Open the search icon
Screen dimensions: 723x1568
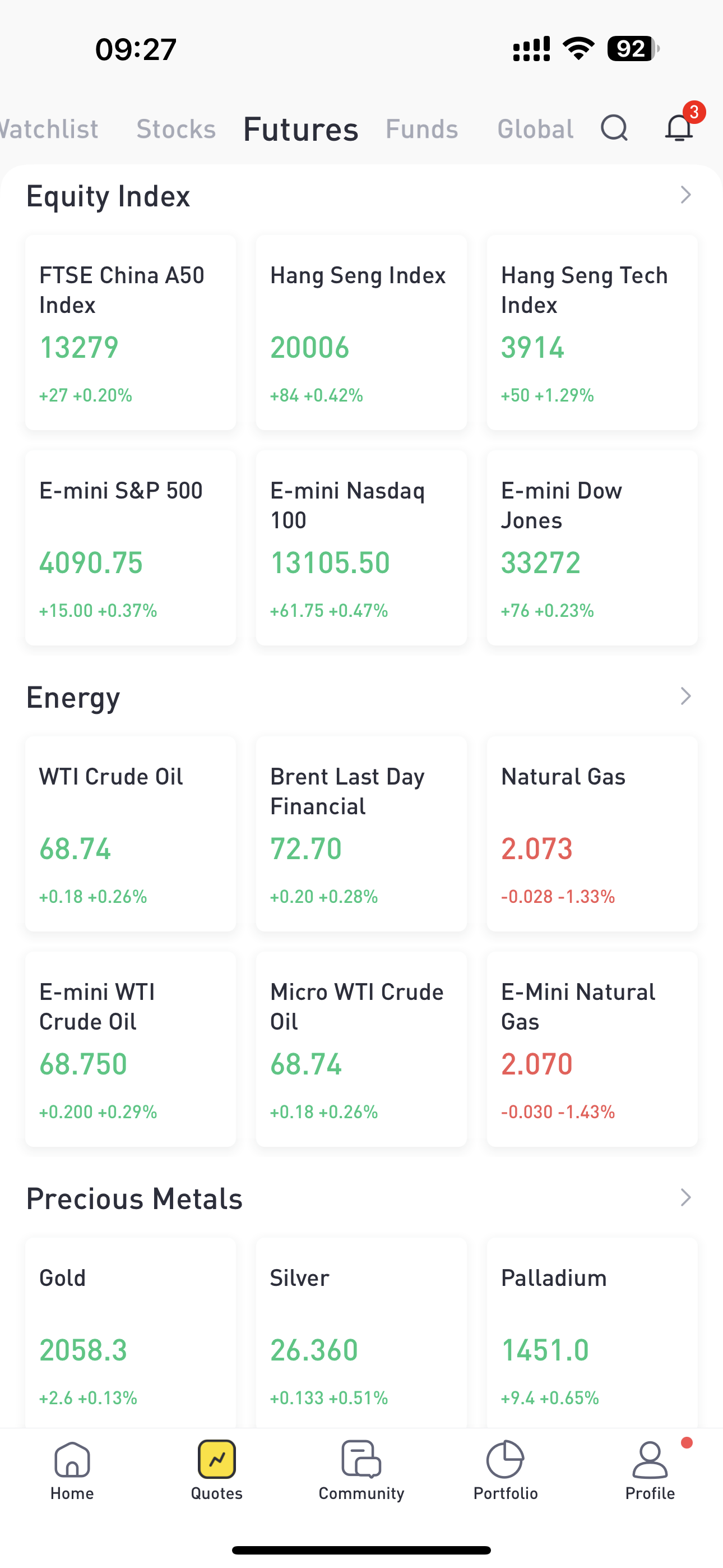click(614, 128)
